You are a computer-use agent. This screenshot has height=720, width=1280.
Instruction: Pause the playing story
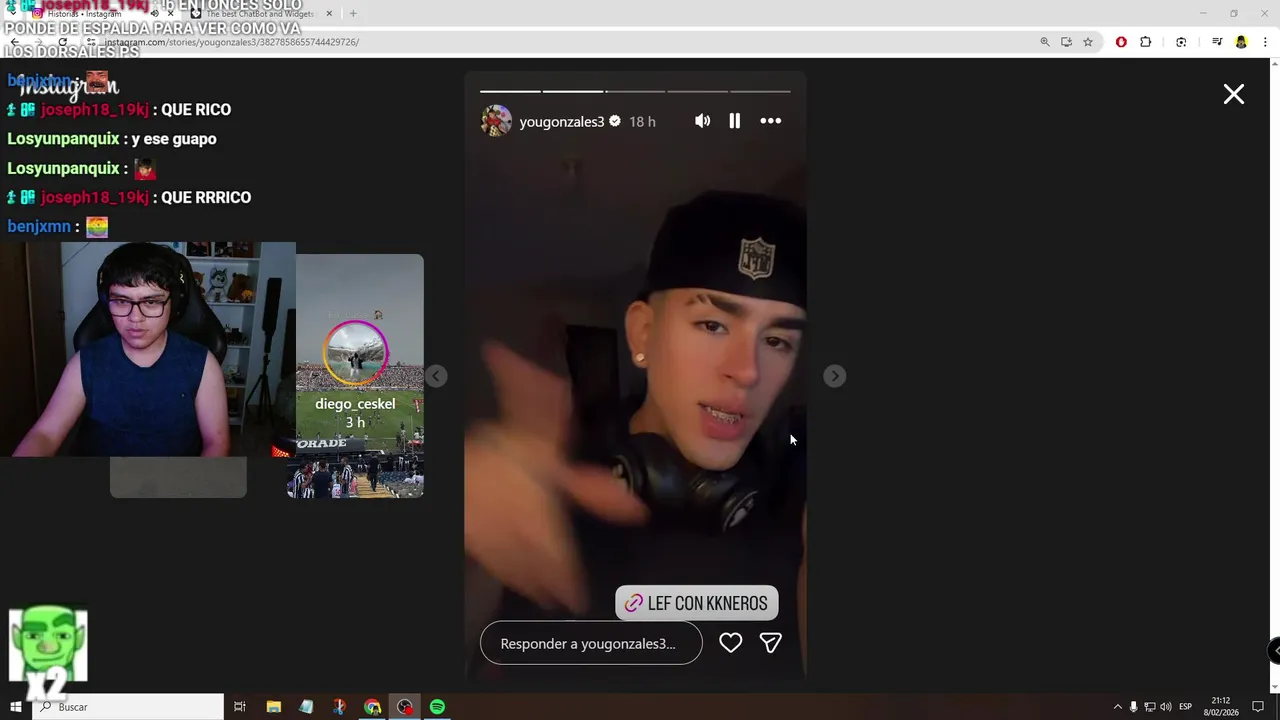pyautogui.click(x=735, y=121)
